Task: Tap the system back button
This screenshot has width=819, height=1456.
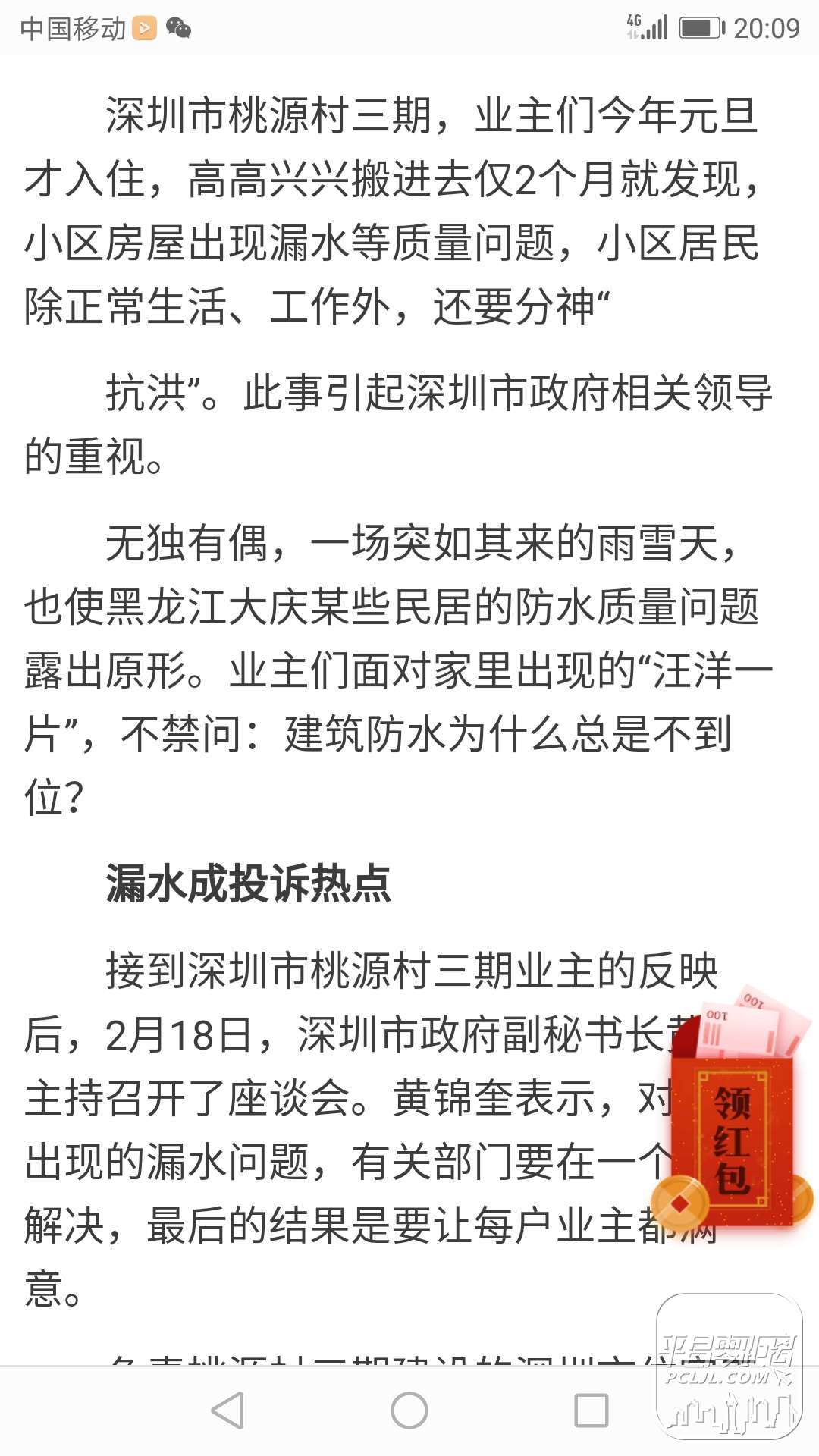Action: coord(227,1410)
